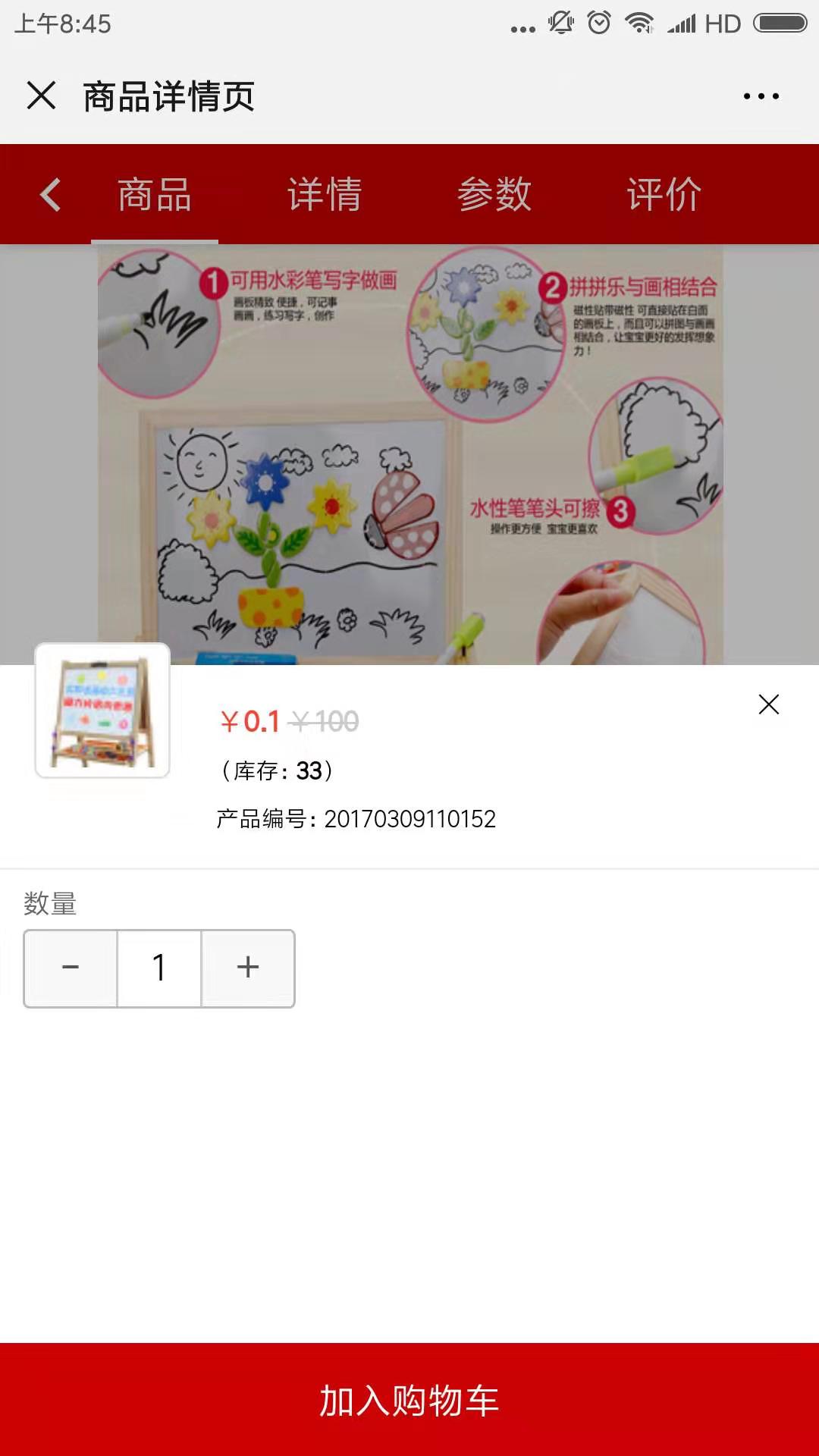The image size is (819, 1456).
Task: Tap the quantity number field
Action: coord(159,968)
